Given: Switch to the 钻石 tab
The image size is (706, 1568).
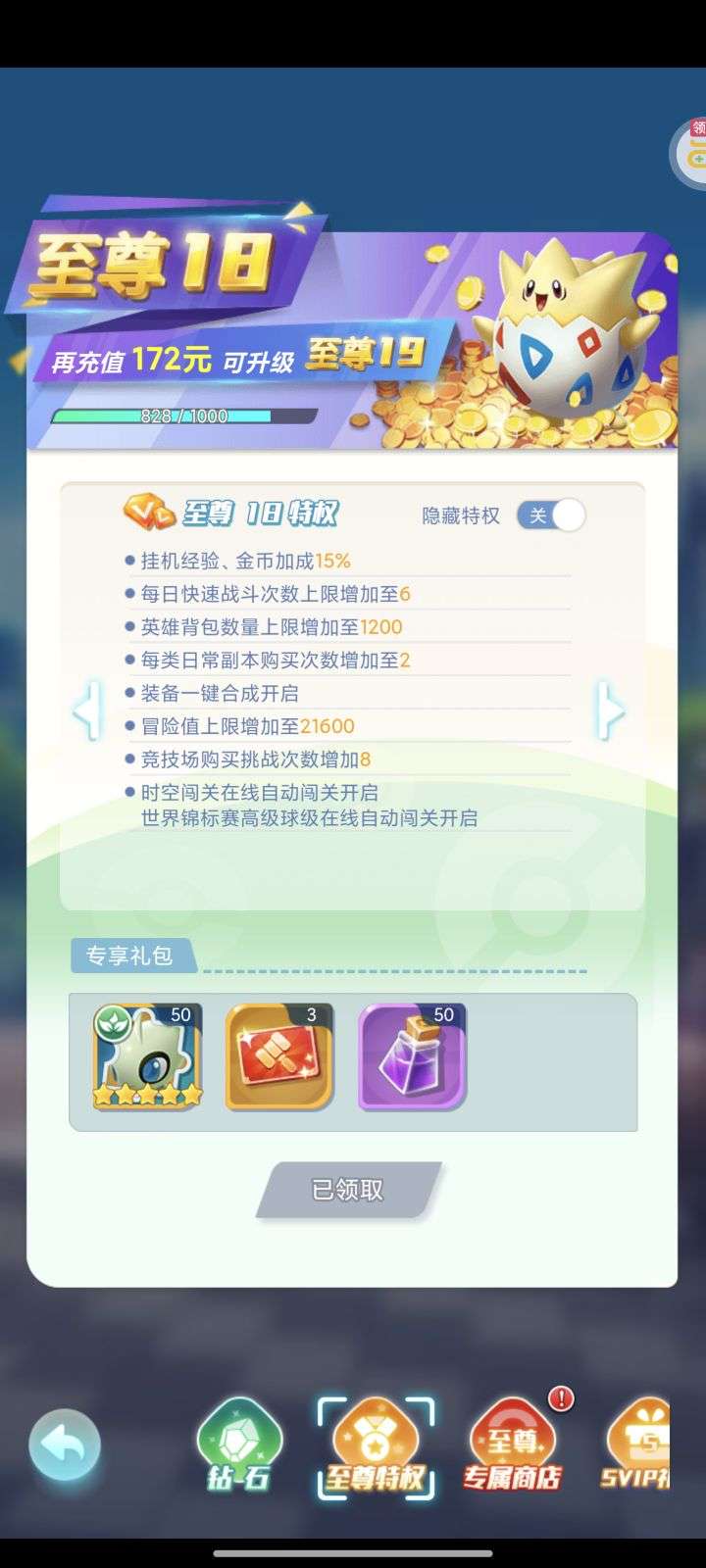Looking at the screenshot, I should click(x=239, y=1445).
